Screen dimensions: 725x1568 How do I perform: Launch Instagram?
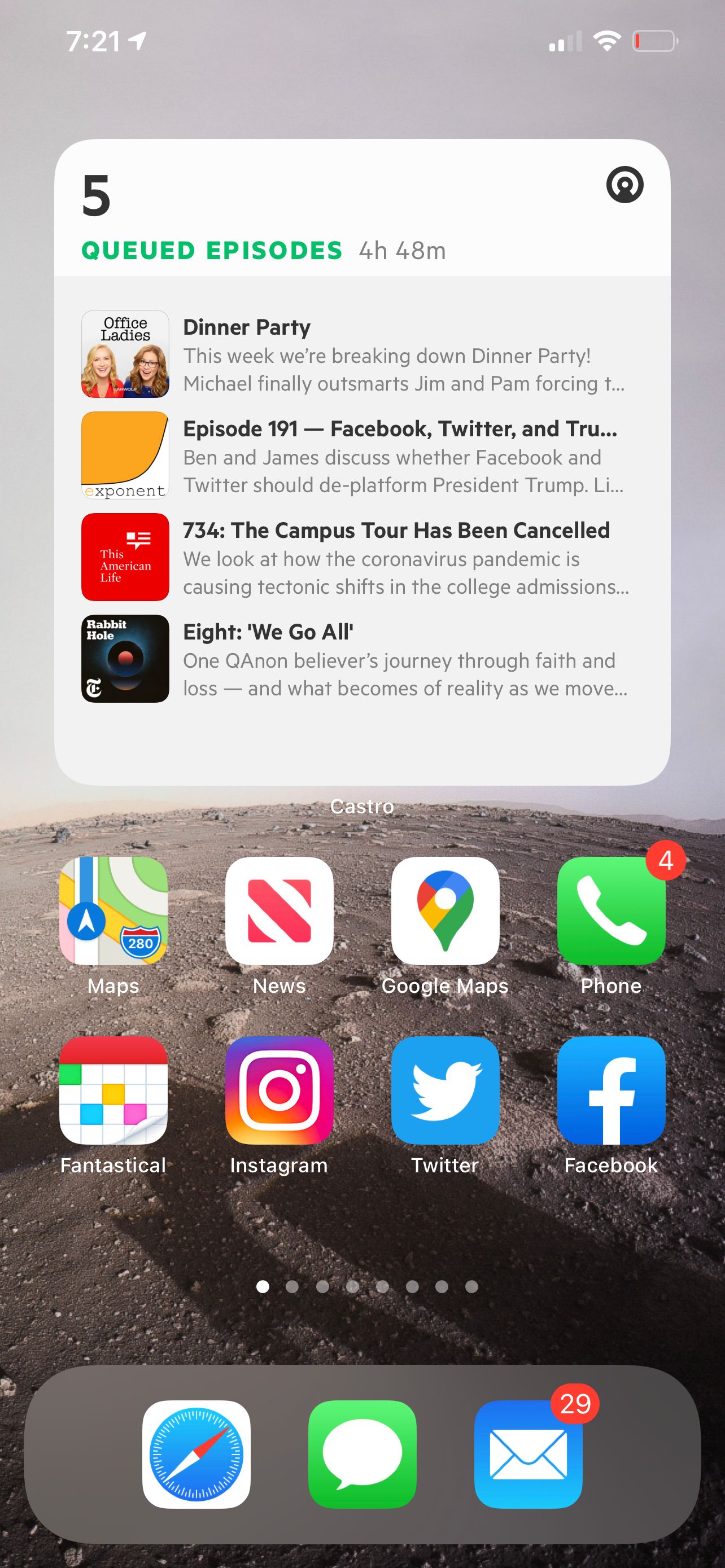coord(279,1090)
